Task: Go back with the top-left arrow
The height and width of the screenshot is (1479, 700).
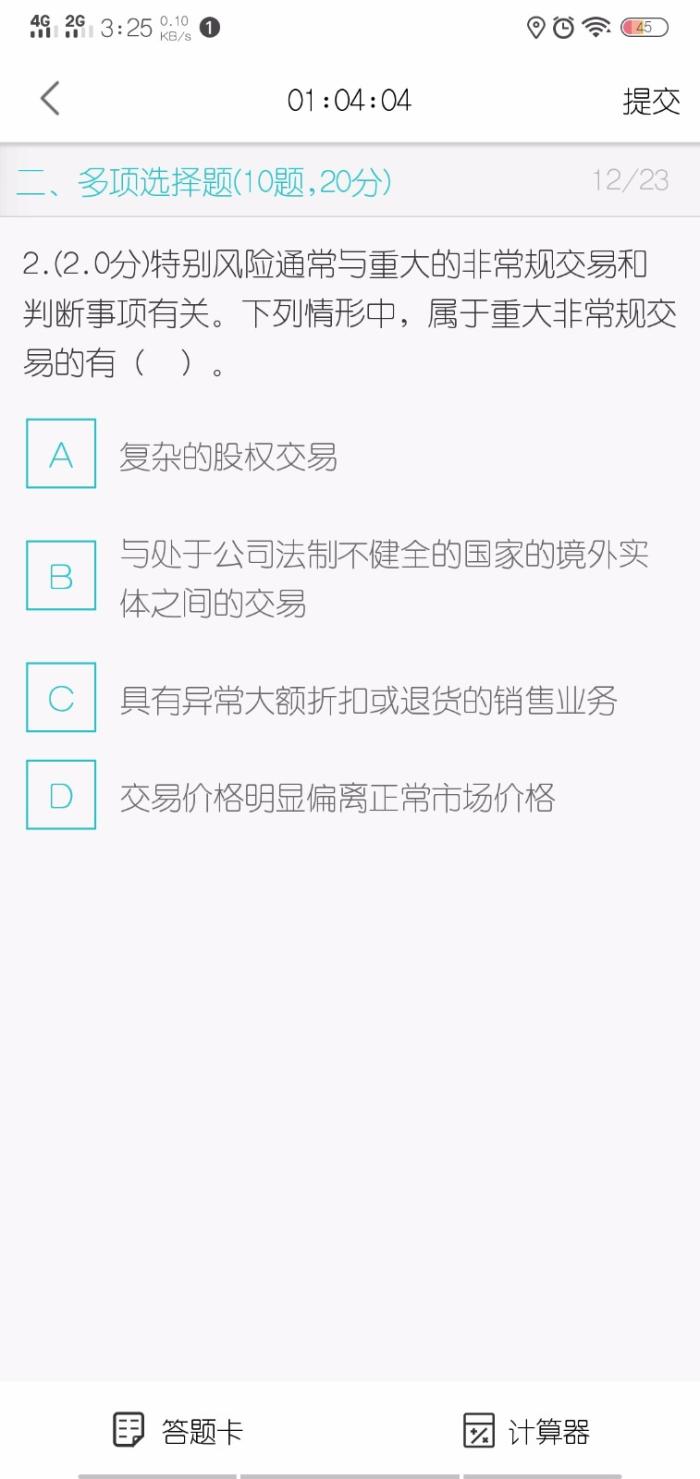Action: click(50, 99)
